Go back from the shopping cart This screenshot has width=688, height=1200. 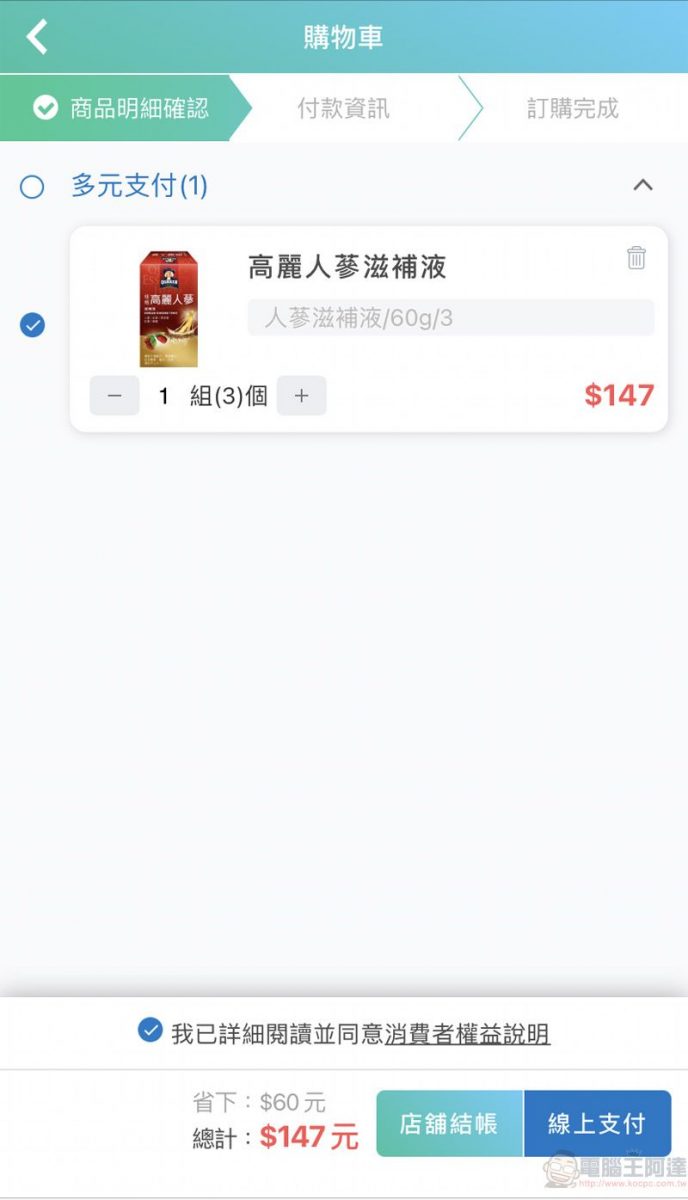click(37, 37)
